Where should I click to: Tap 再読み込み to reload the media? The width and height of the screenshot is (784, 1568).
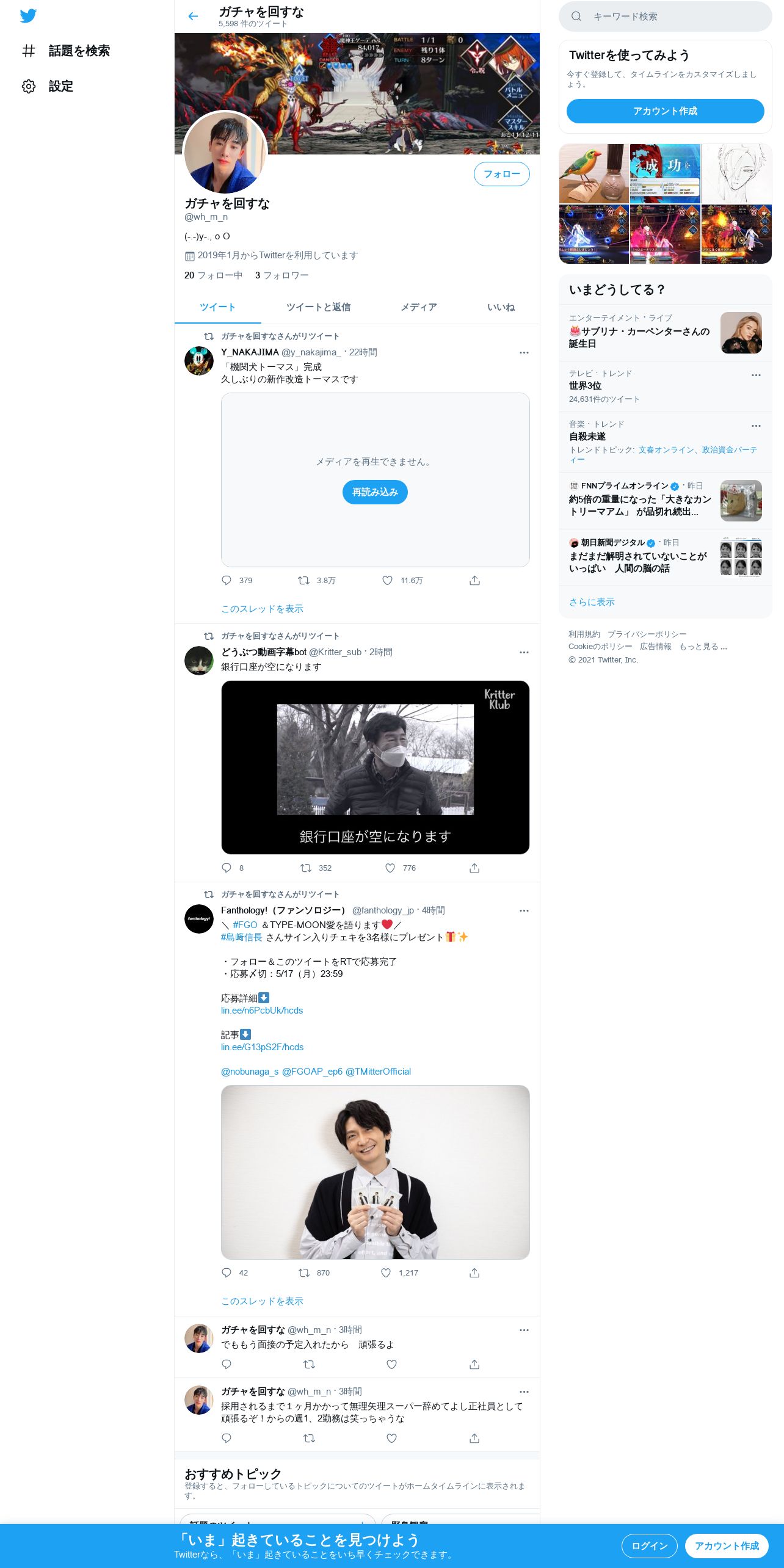(375, 492)
